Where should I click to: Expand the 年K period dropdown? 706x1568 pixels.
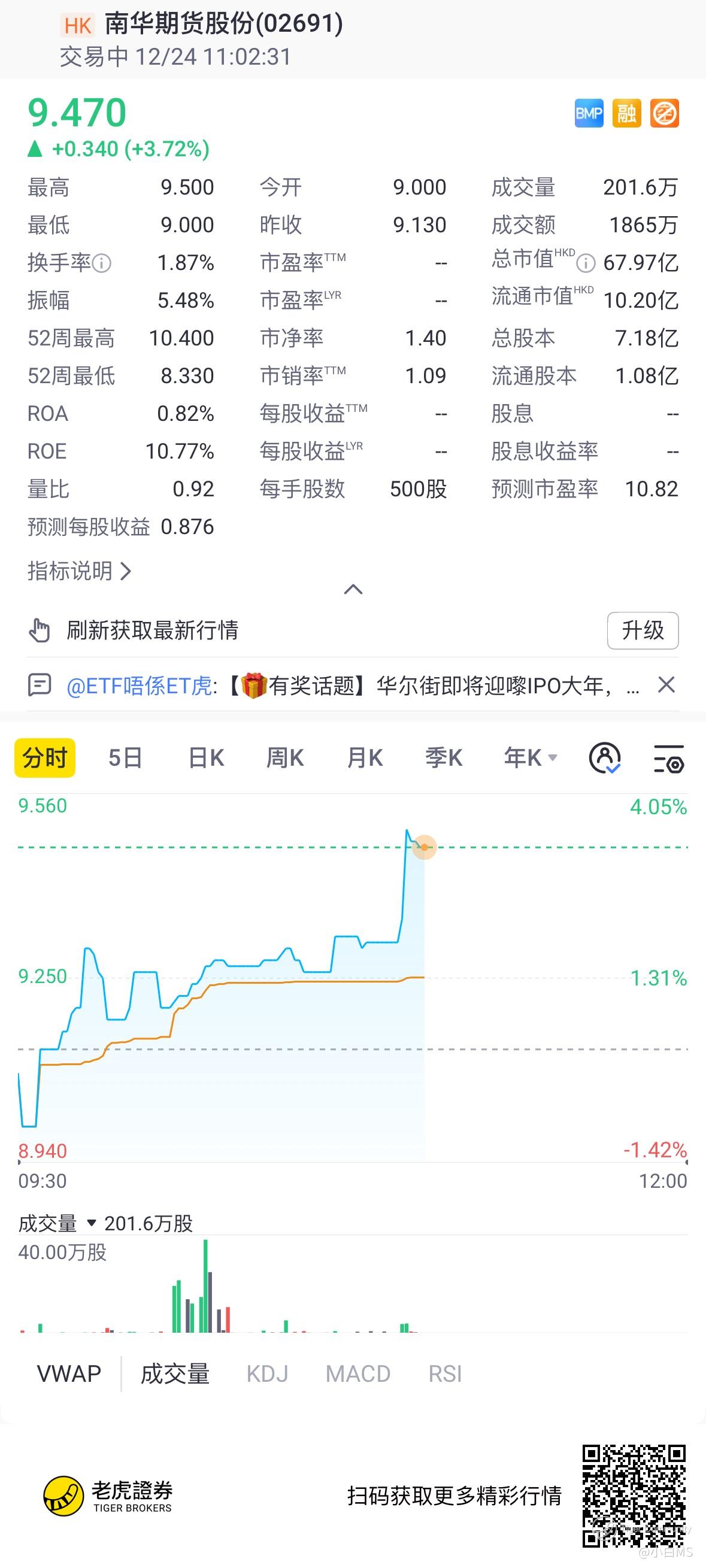[530, 758]
